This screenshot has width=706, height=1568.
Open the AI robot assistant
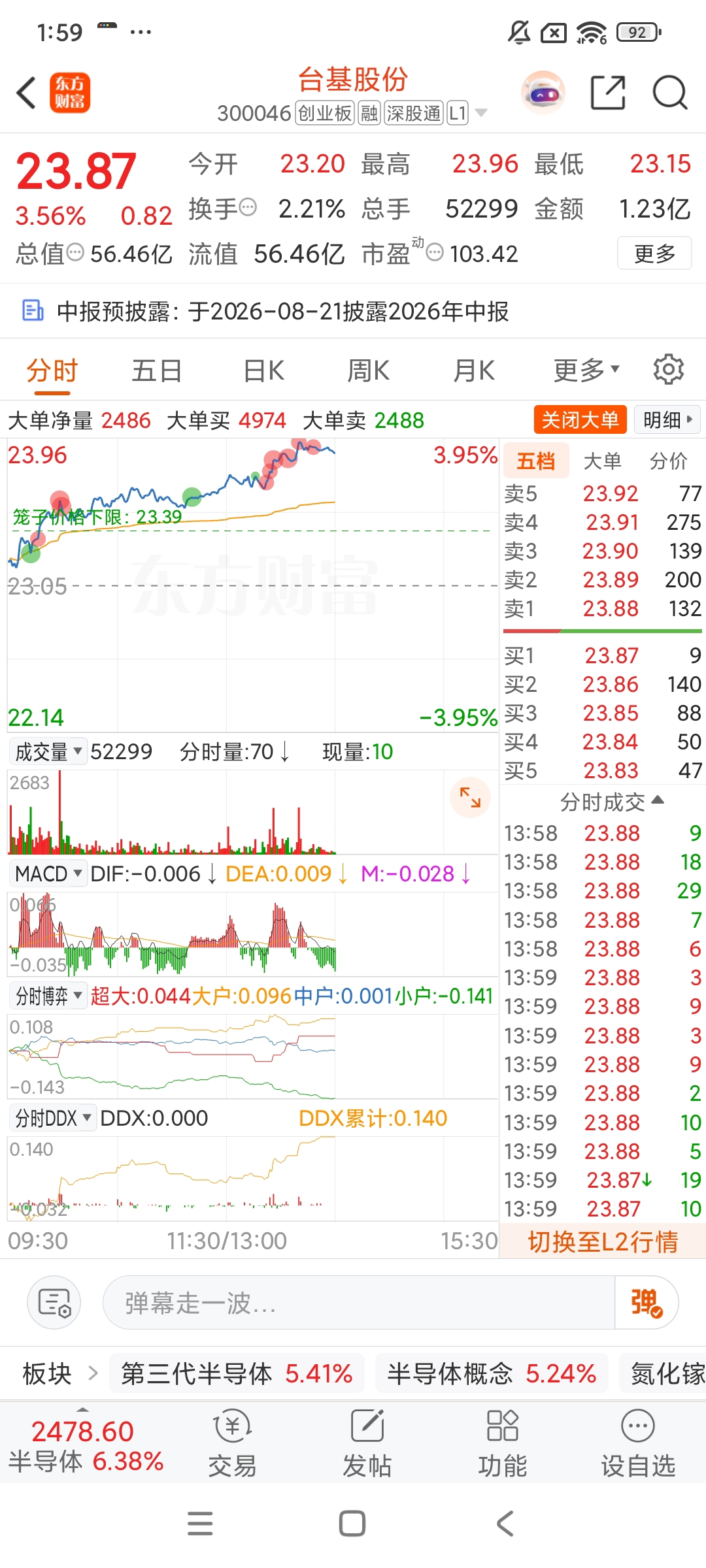543,92
